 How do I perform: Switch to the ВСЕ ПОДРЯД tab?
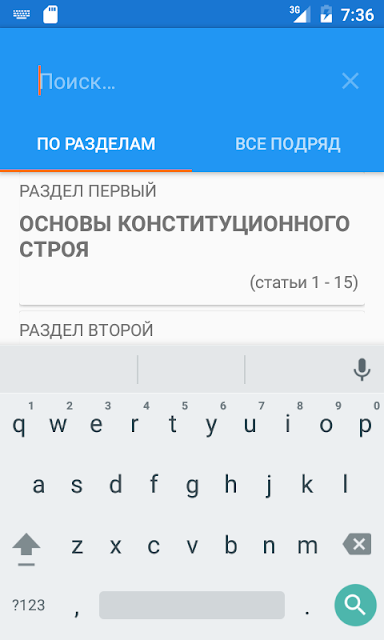tap(288, 144)
